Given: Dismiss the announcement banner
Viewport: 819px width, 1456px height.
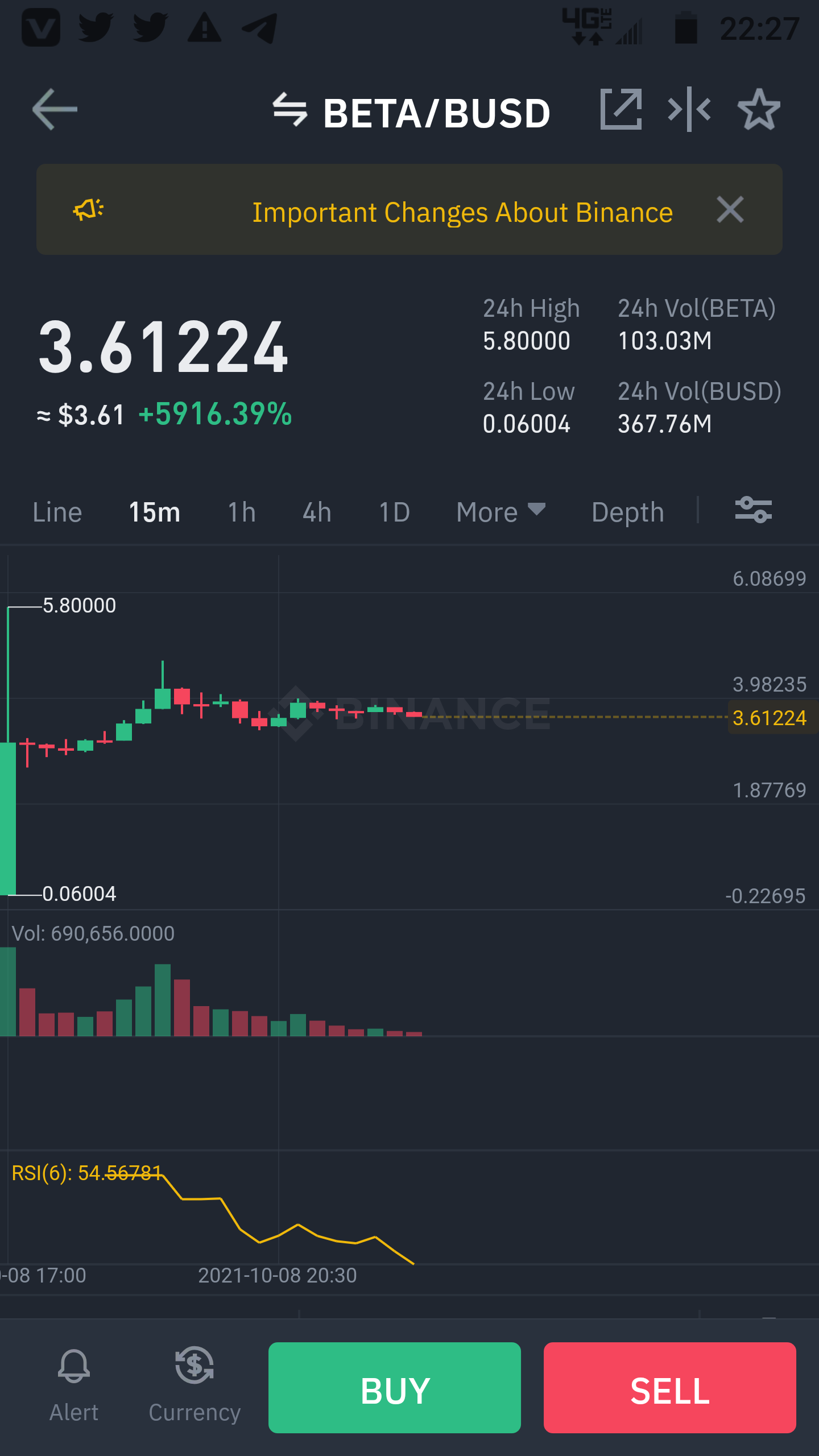Looking at the screenshot, I should click(x=730, y=210).
